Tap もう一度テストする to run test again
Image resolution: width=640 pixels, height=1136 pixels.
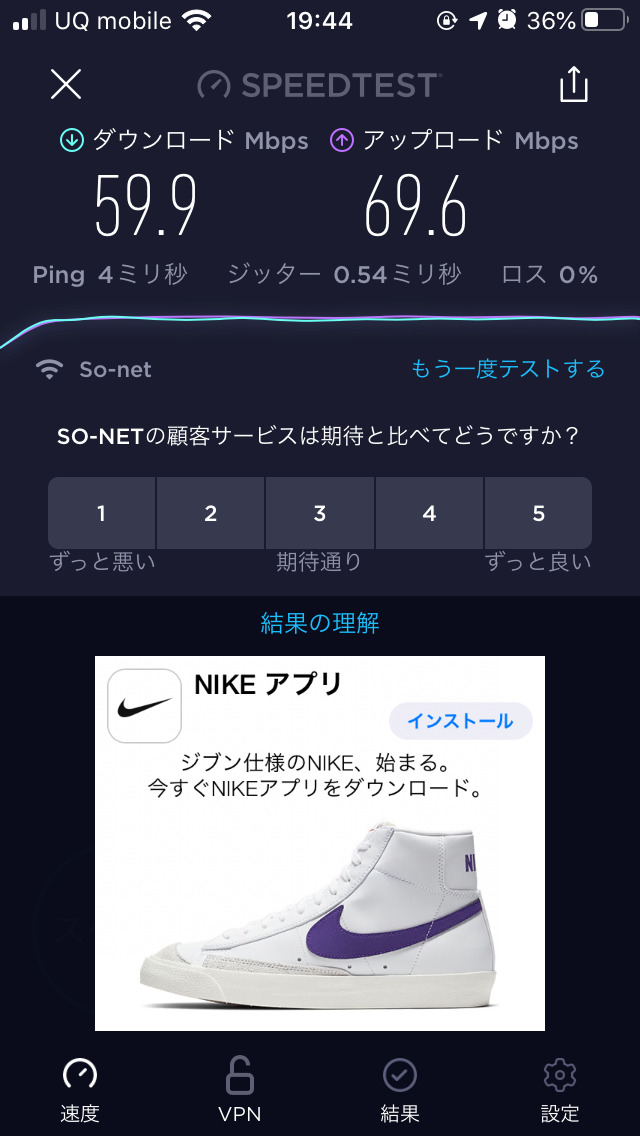508,370
